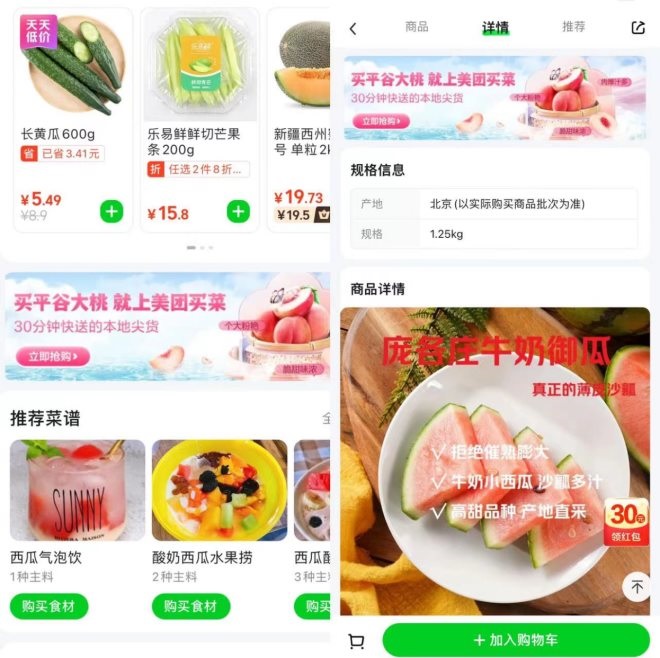Tap 购买食材 under 西瓜气泡饮

pyautogui.click(x=49, y=606)
